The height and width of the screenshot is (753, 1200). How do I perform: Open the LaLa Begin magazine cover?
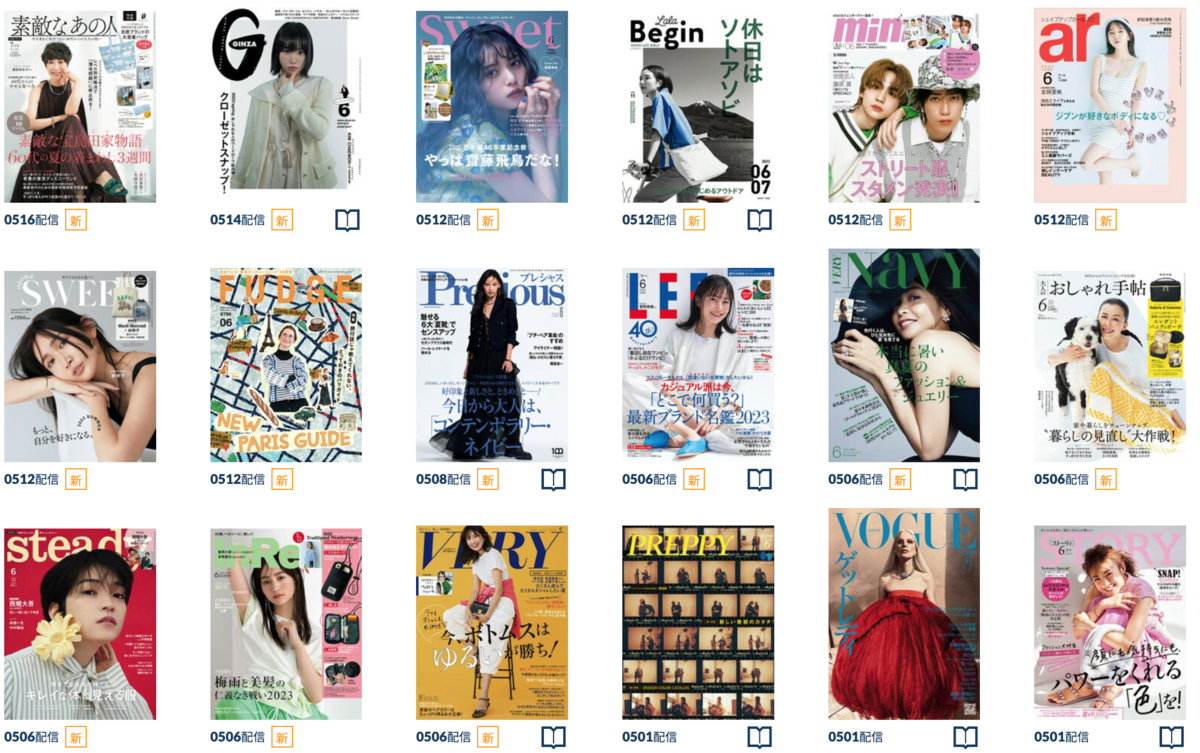[698, 107]
